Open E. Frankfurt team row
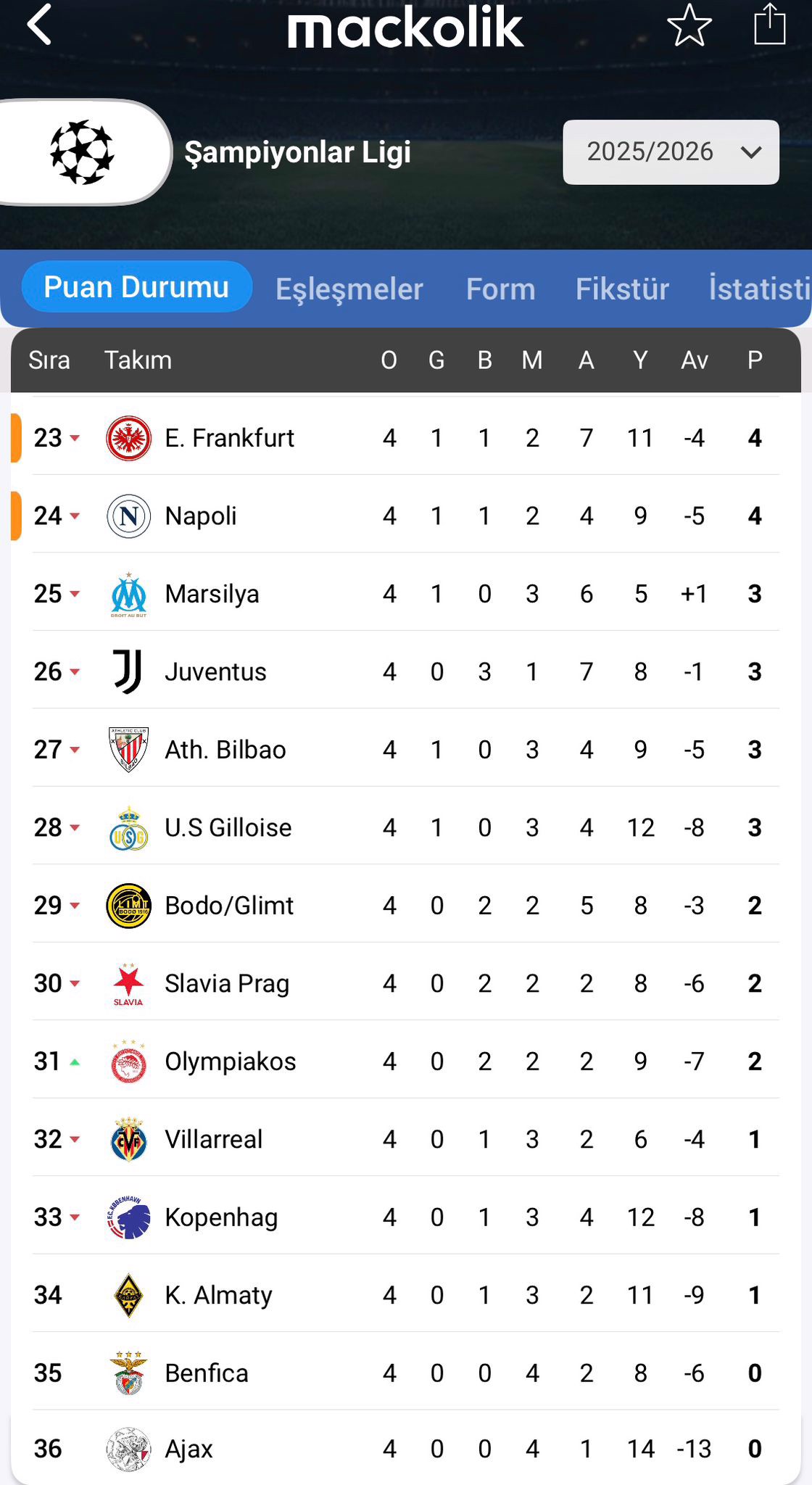Image resolution: width=812 pixels, height=1485 pixels. 229,439
